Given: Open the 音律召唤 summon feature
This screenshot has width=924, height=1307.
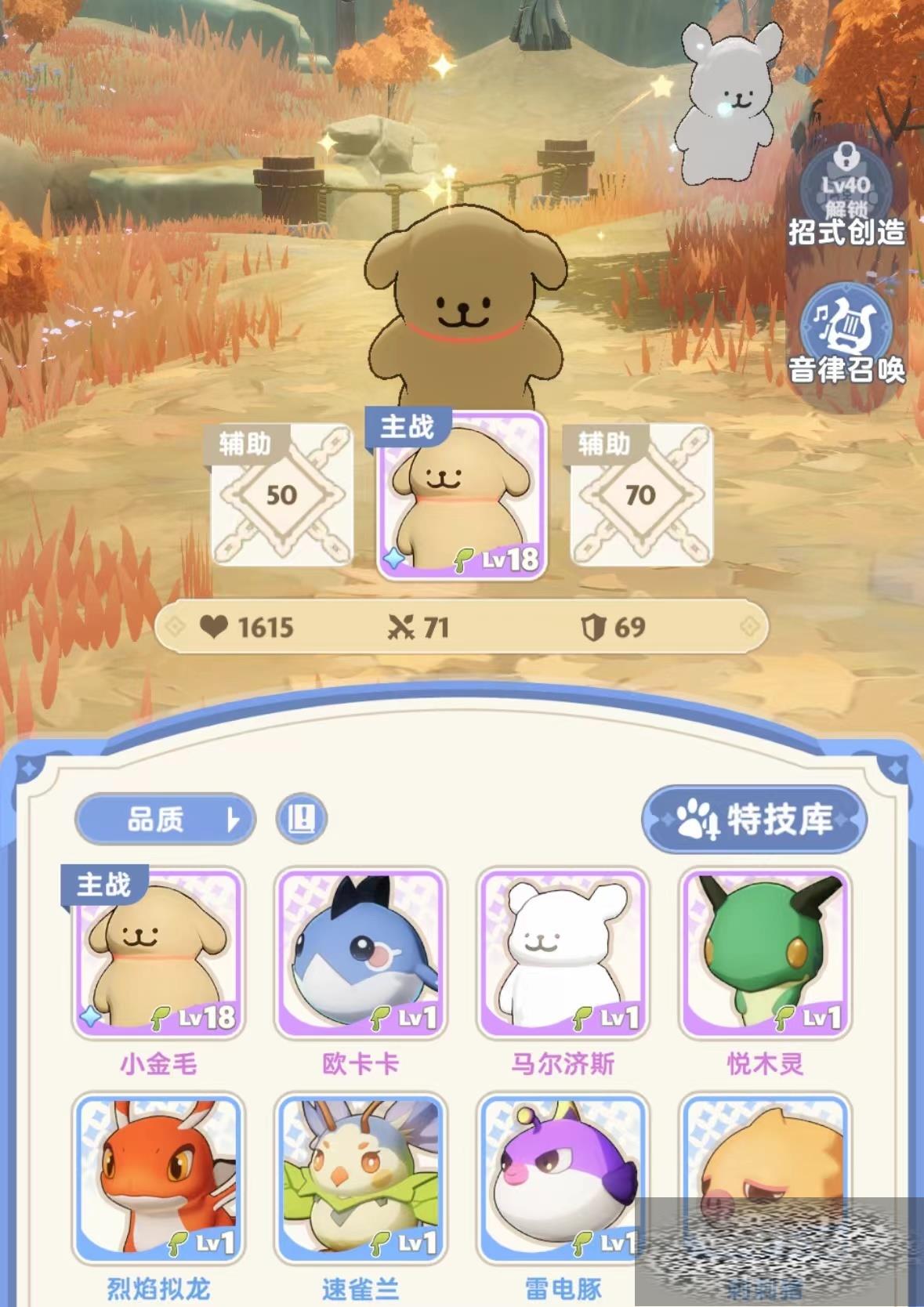Looking at the screenshot, I should [846, 333].
